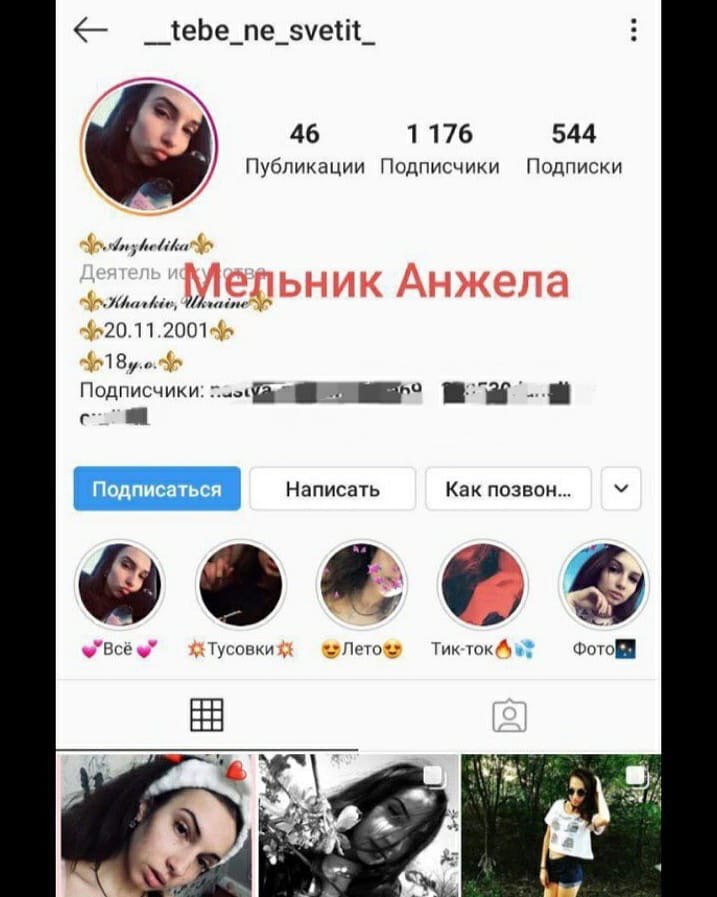This screenshot has width=717, height=897.
Task: View the 1 176 Подписчики list
Action: coord(439,148)
